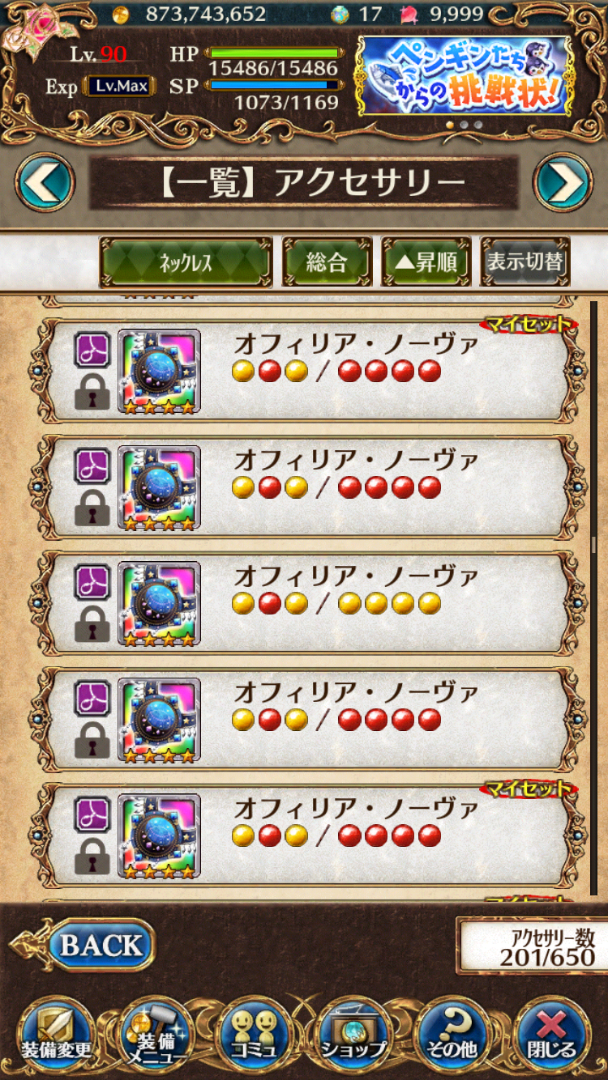Open the 装備メニュー tab
Image resolution: width=608 pixels, height=1080 pixels.
tap(156, 1035)
